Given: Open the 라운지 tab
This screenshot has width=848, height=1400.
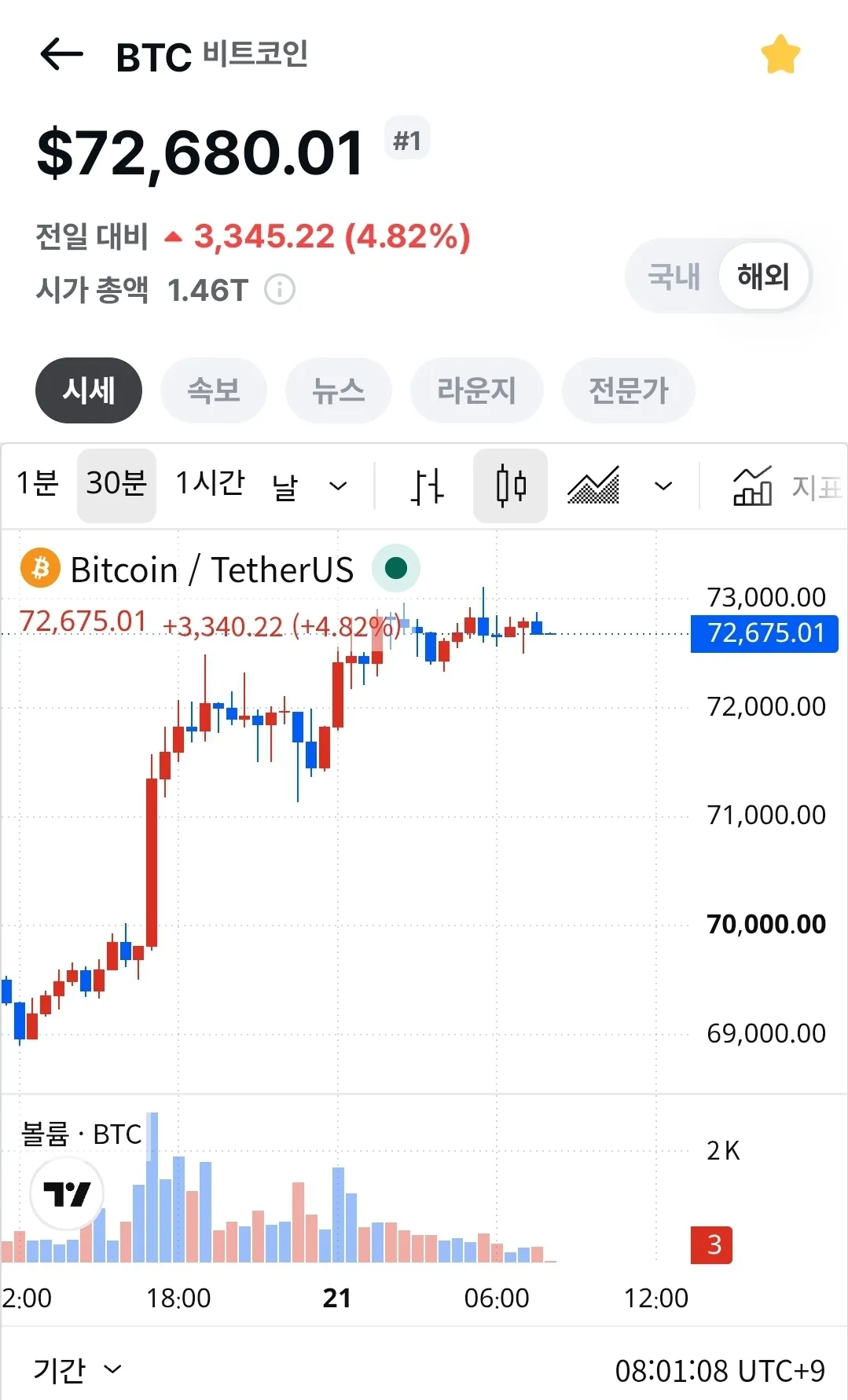Looking at the screenshot, I should click(x=477, y=390).
